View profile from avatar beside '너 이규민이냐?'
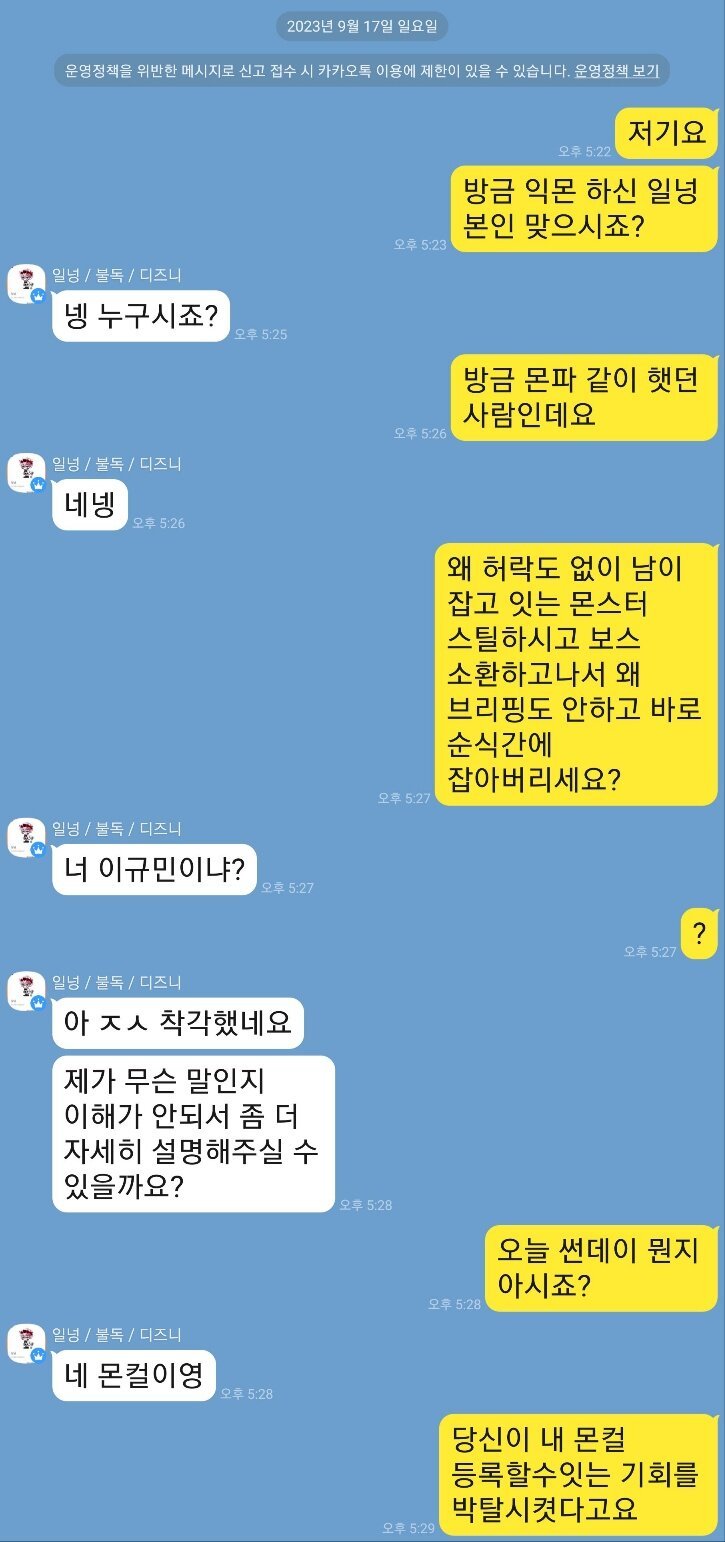The width and height of the screenshot is (725, 1542). (27, 838)
